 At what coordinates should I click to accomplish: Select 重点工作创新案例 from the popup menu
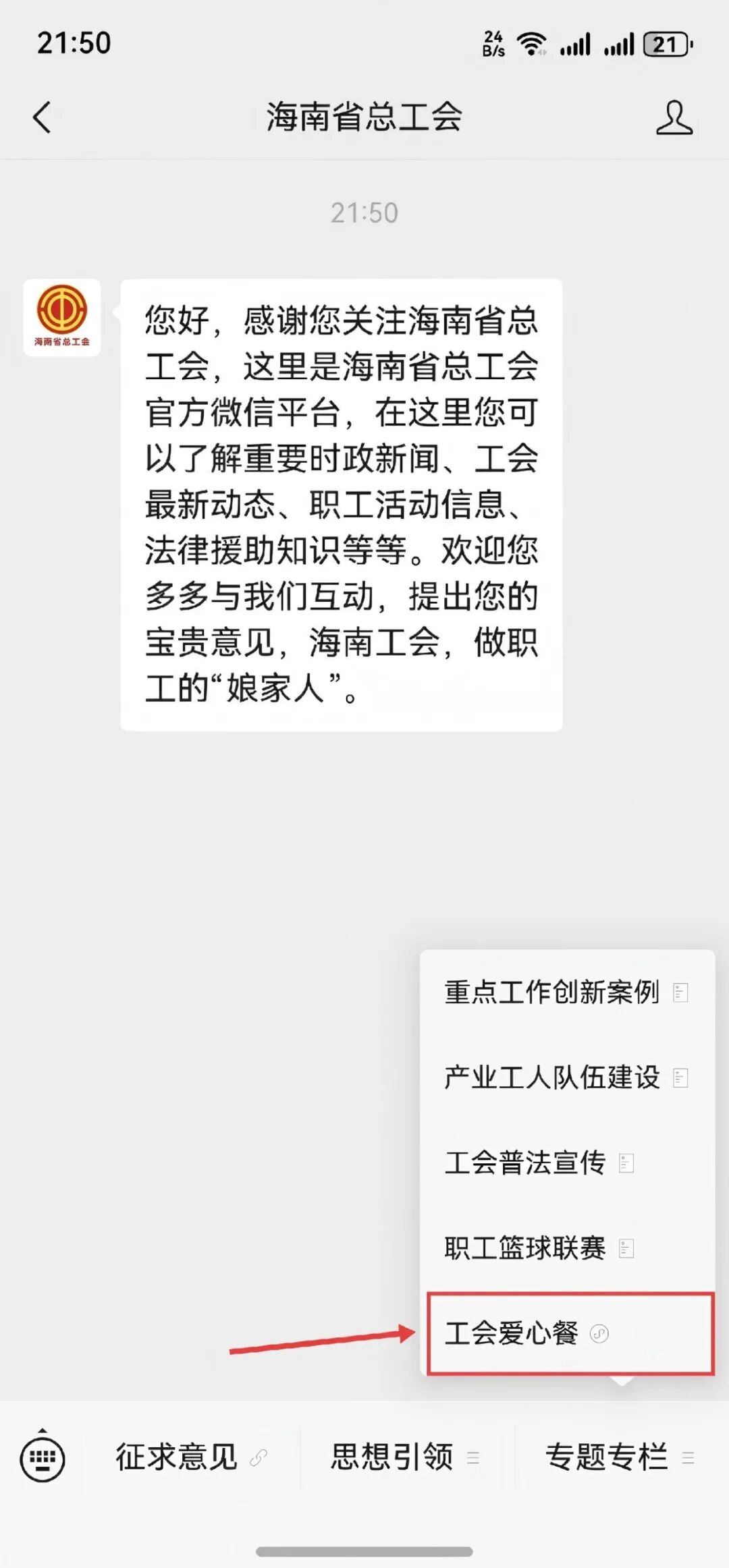(x=566, y=992)
